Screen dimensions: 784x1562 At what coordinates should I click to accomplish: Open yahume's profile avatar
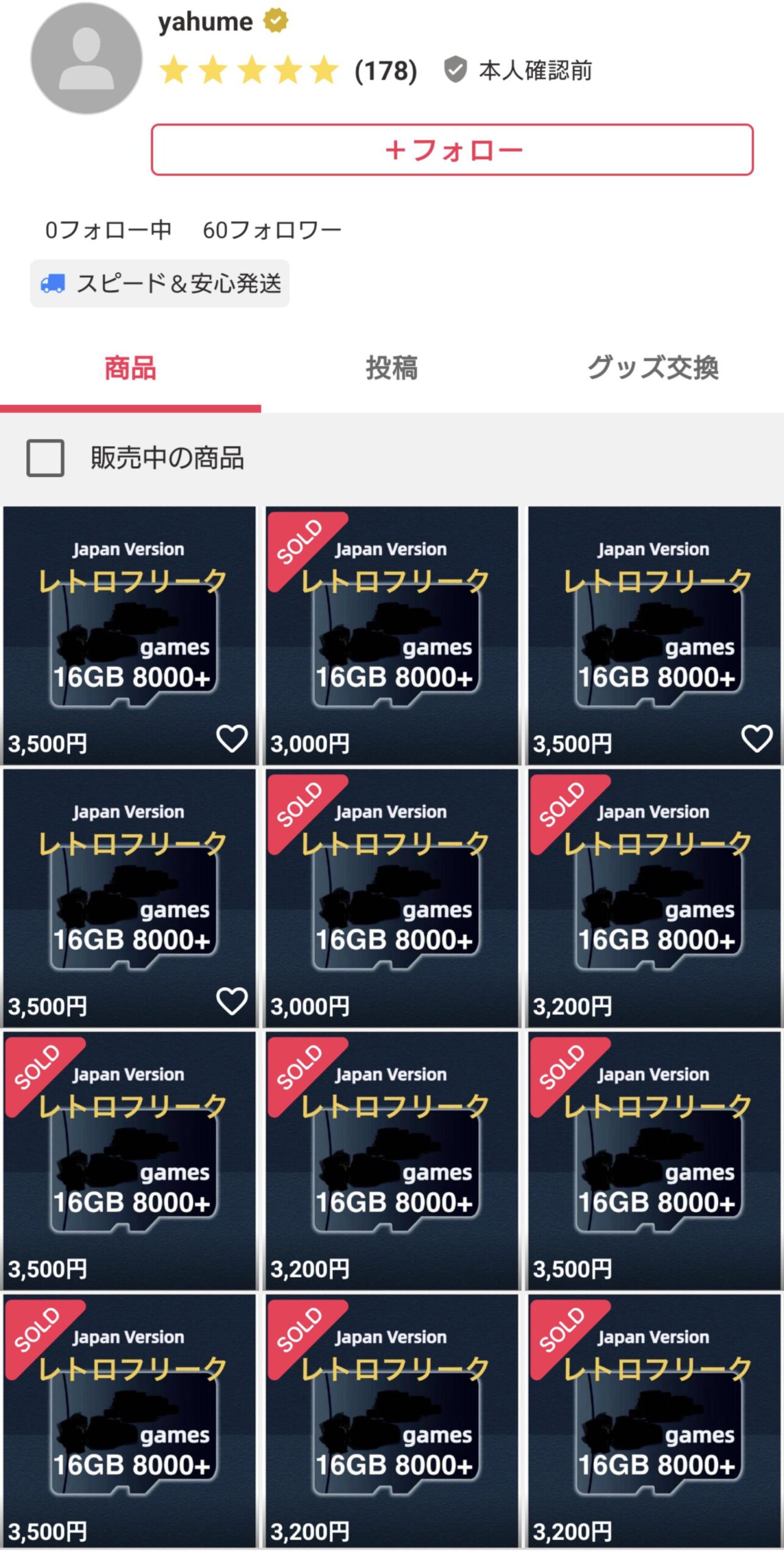86,59
